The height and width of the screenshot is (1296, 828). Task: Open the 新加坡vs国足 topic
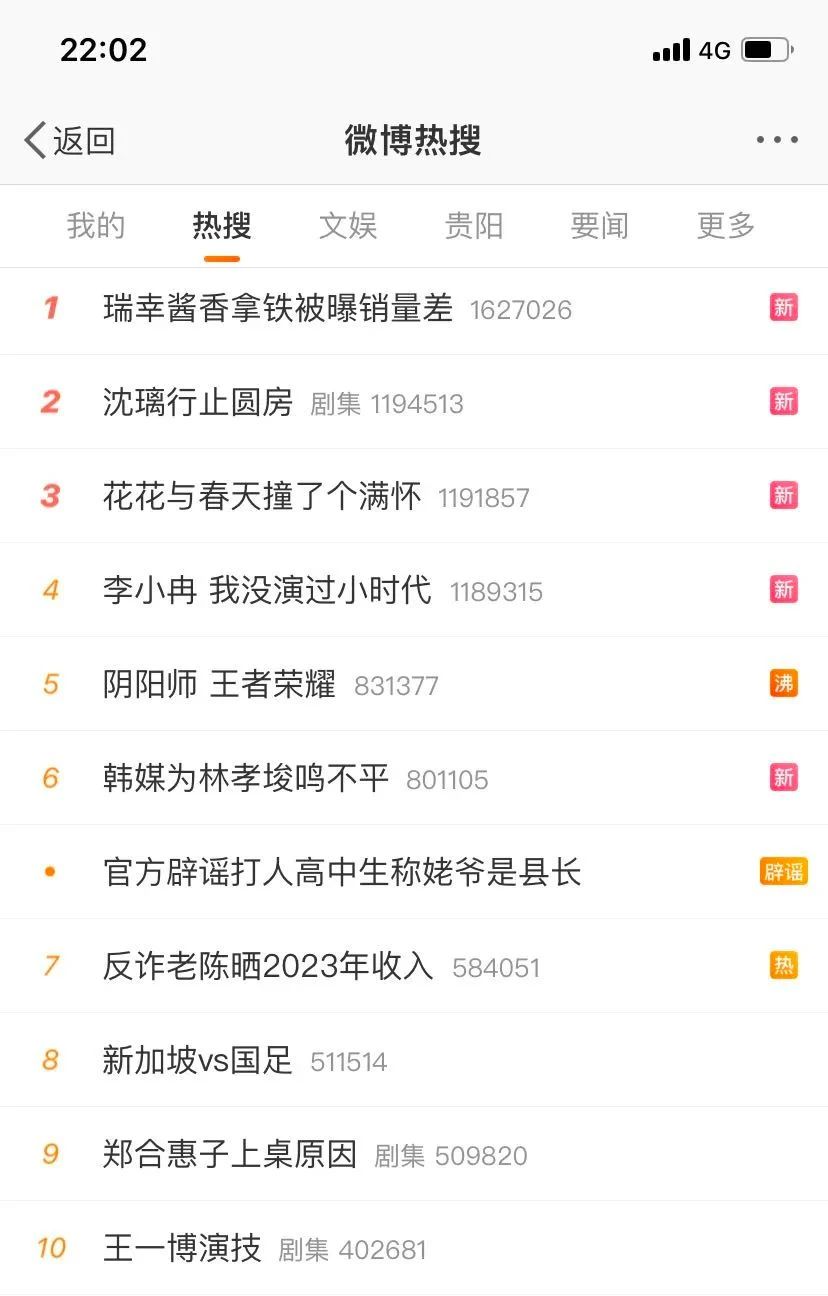(198, 1061)
